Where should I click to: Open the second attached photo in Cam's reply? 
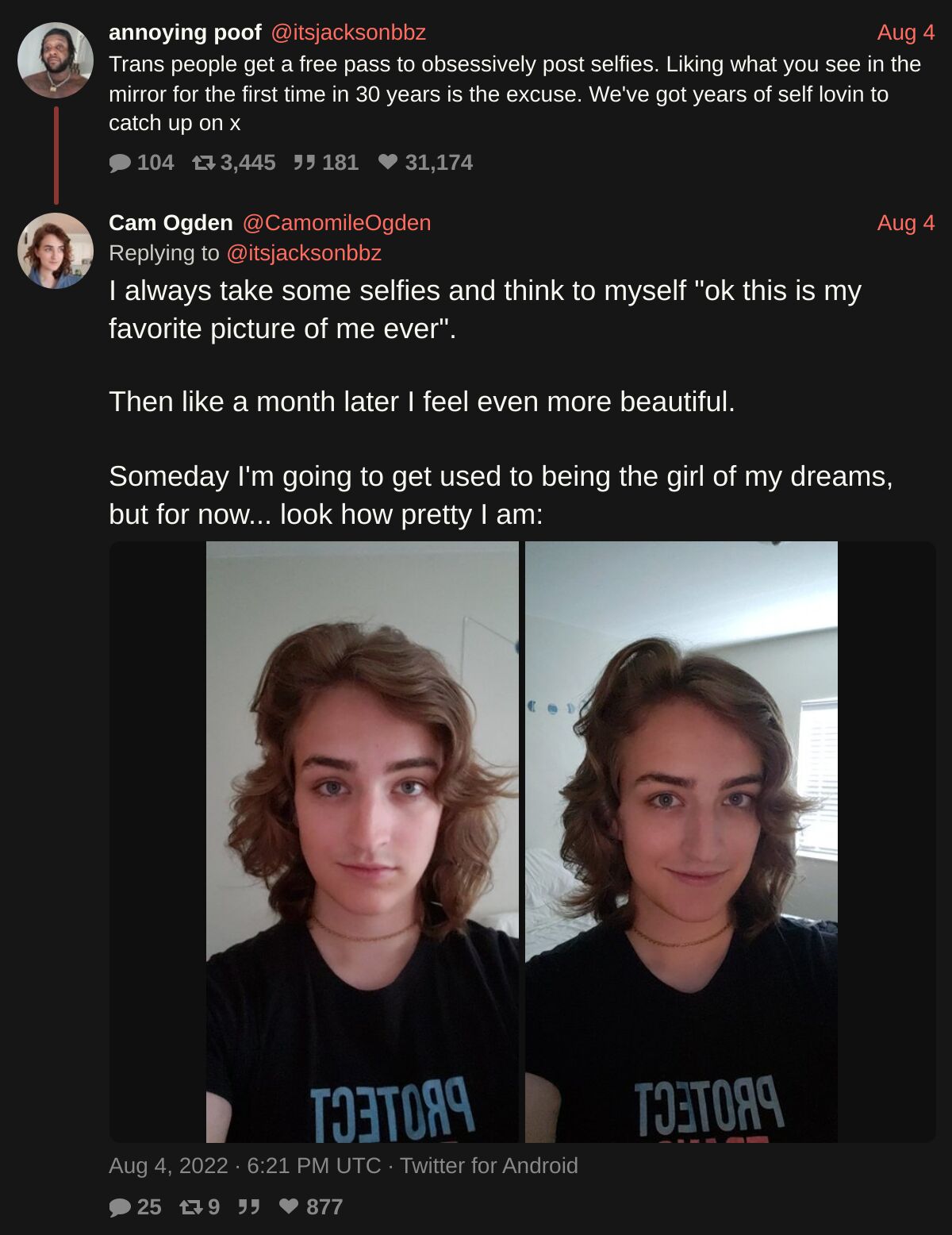tap(681, 841)
